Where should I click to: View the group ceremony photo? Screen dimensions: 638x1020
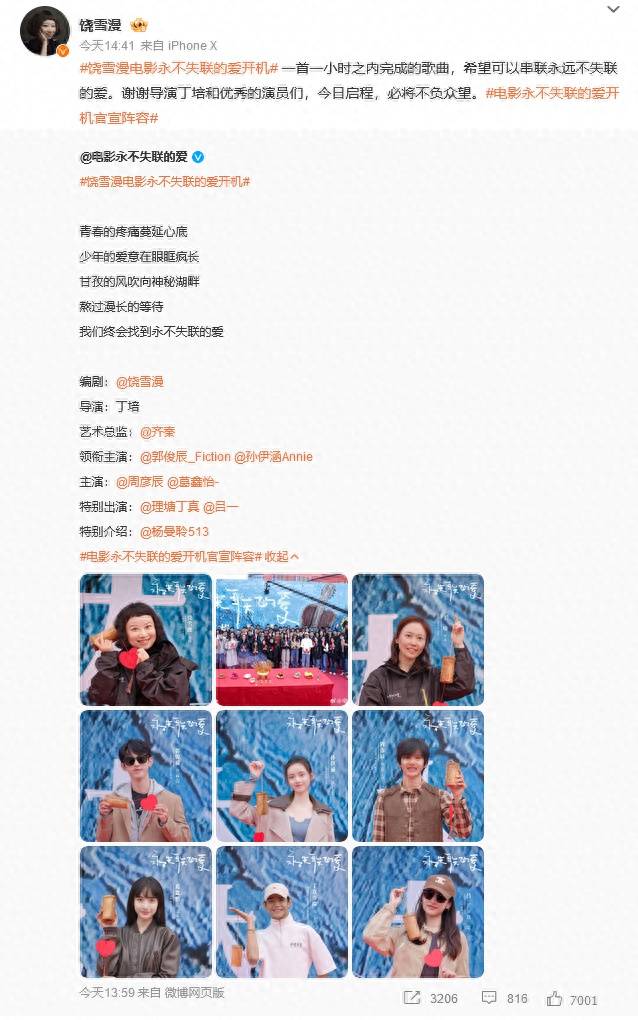282,640
